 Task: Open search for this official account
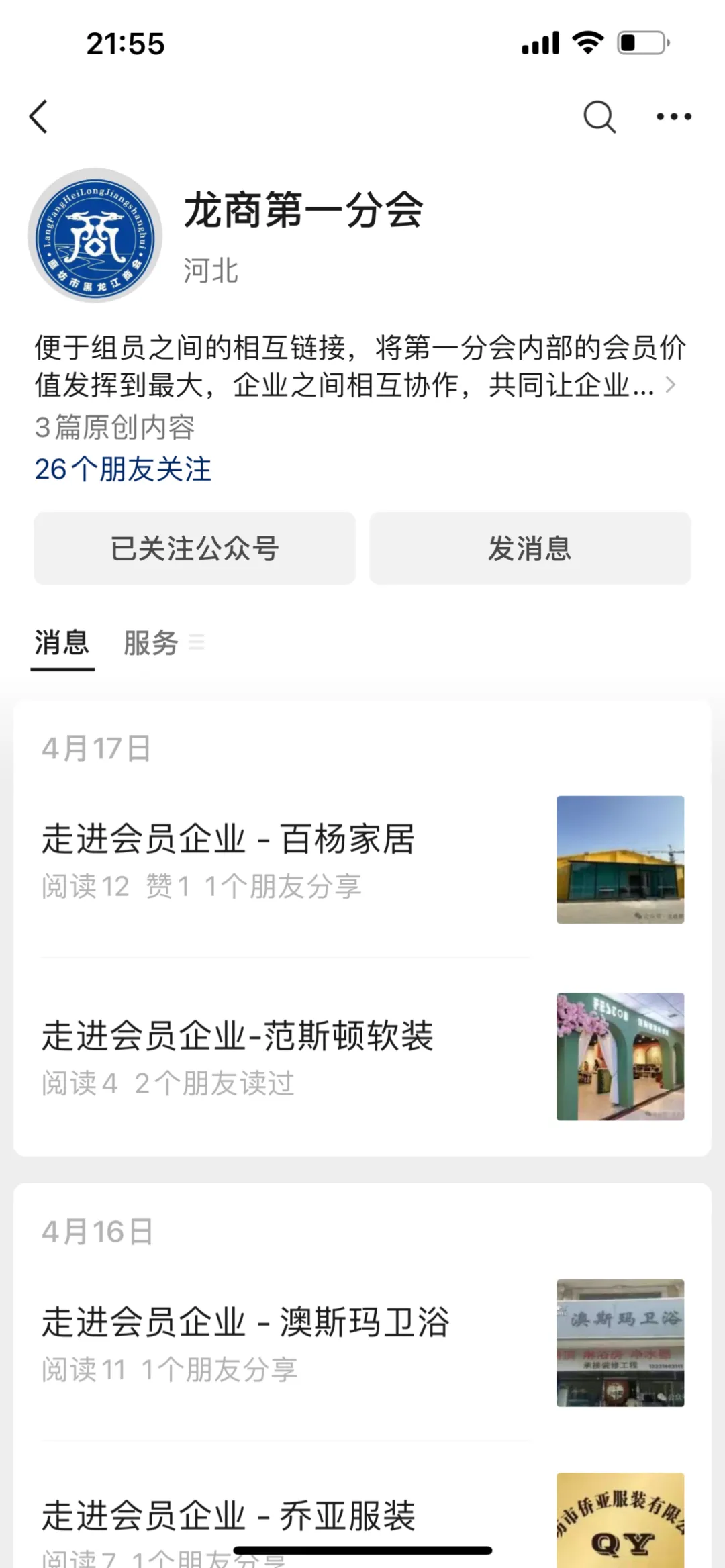[x=599, y=117]
